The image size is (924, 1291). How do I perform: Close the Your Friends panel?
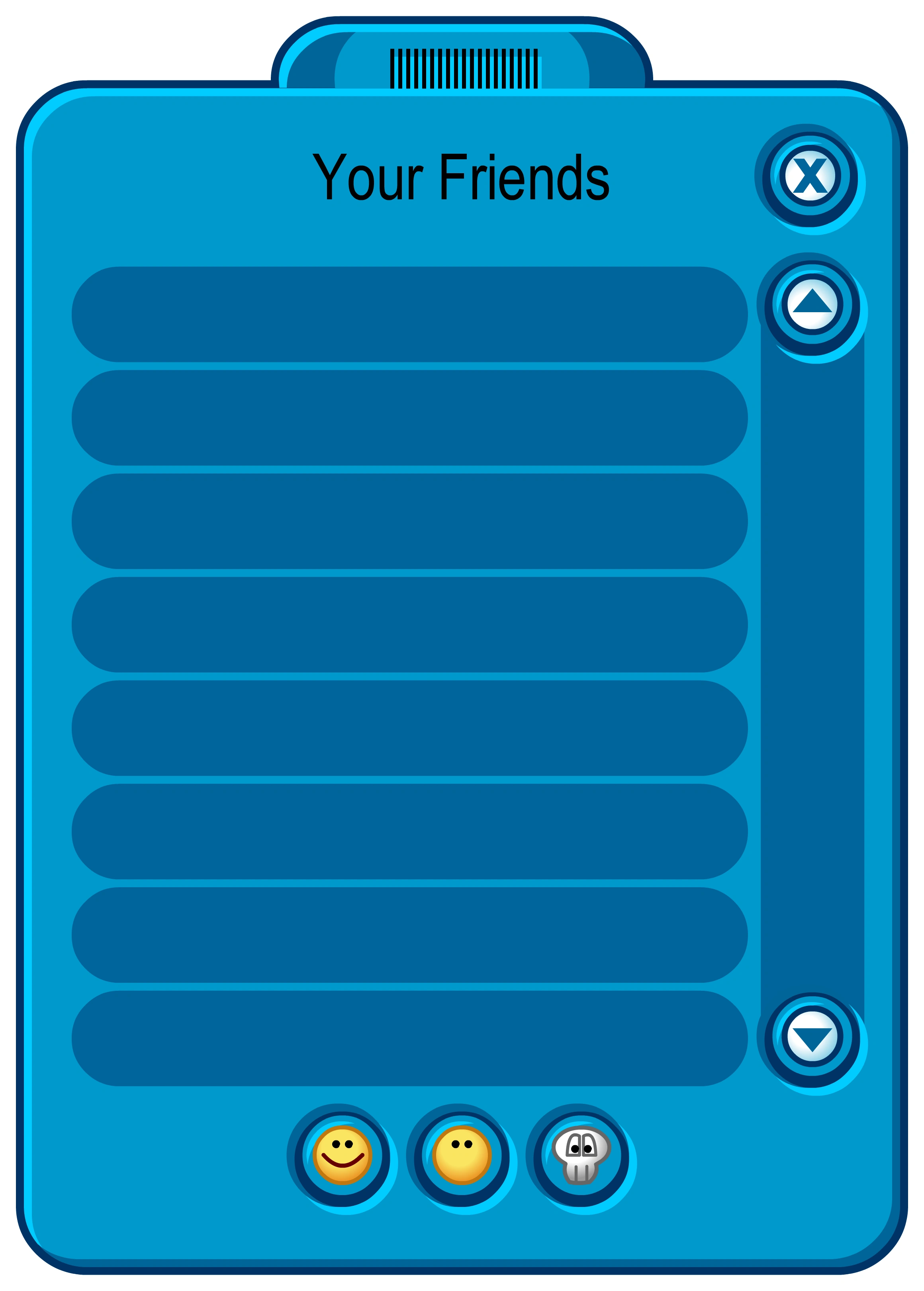[810, 175]
